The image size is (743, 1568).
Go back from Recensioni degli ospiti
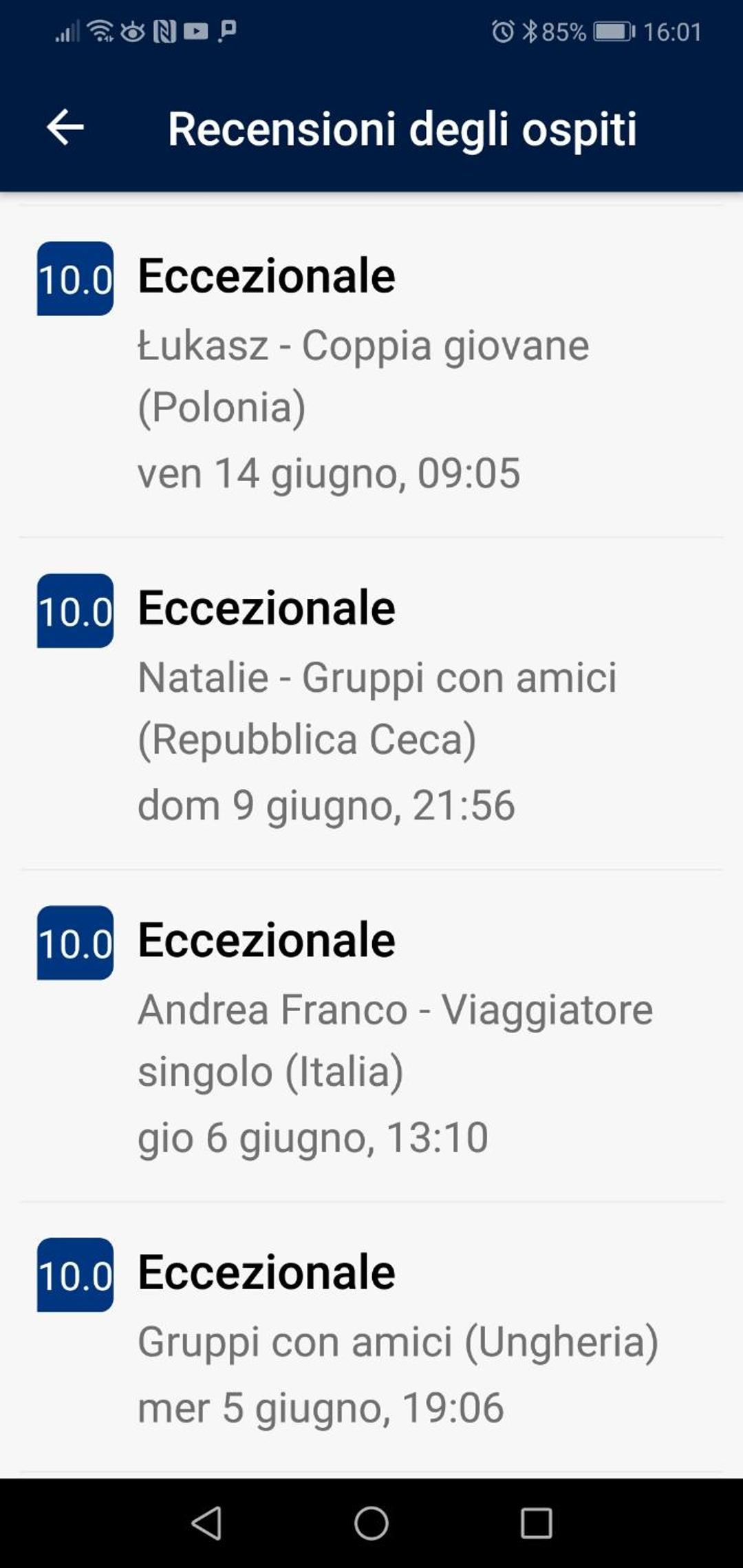[x=65, y=127]
